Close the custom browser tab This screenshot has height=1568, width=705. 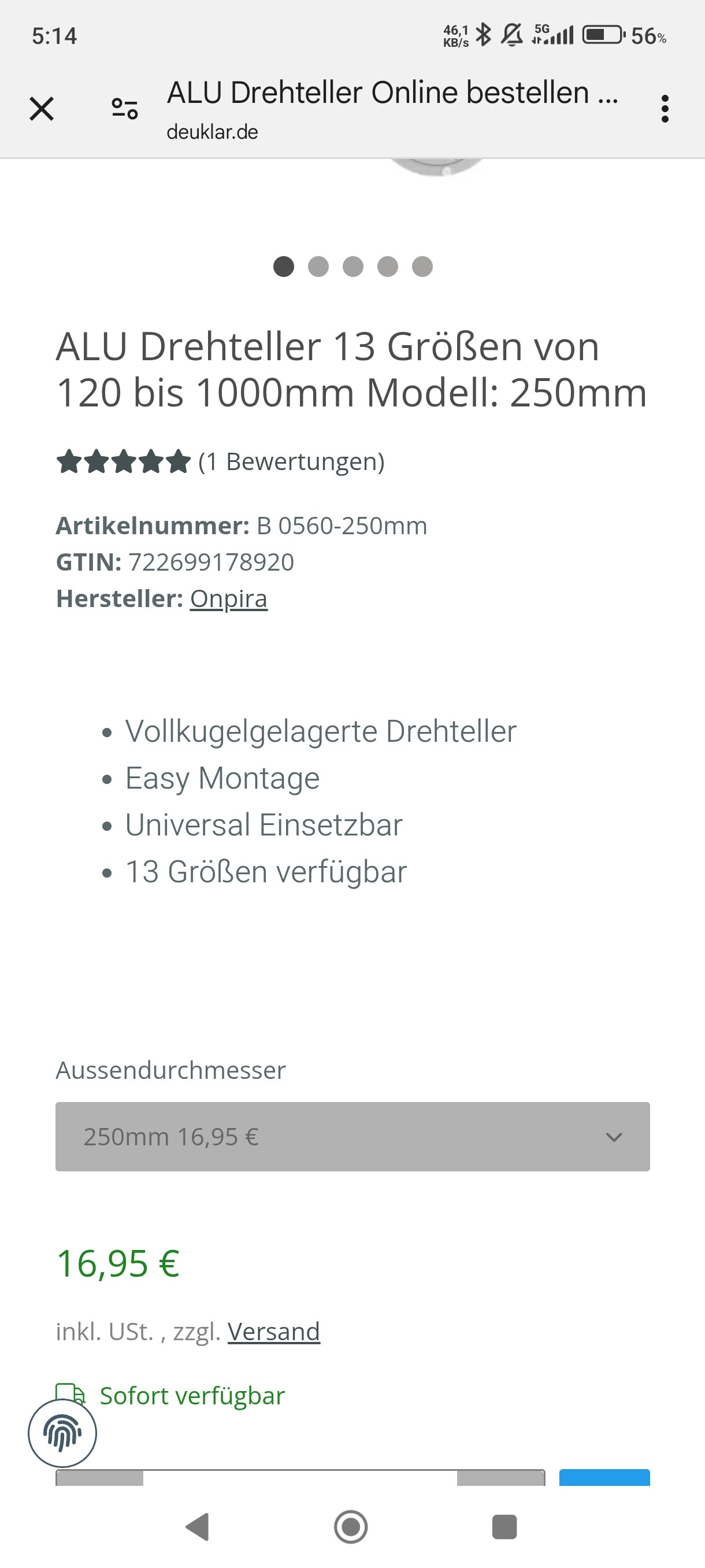[x=42, y=109]
